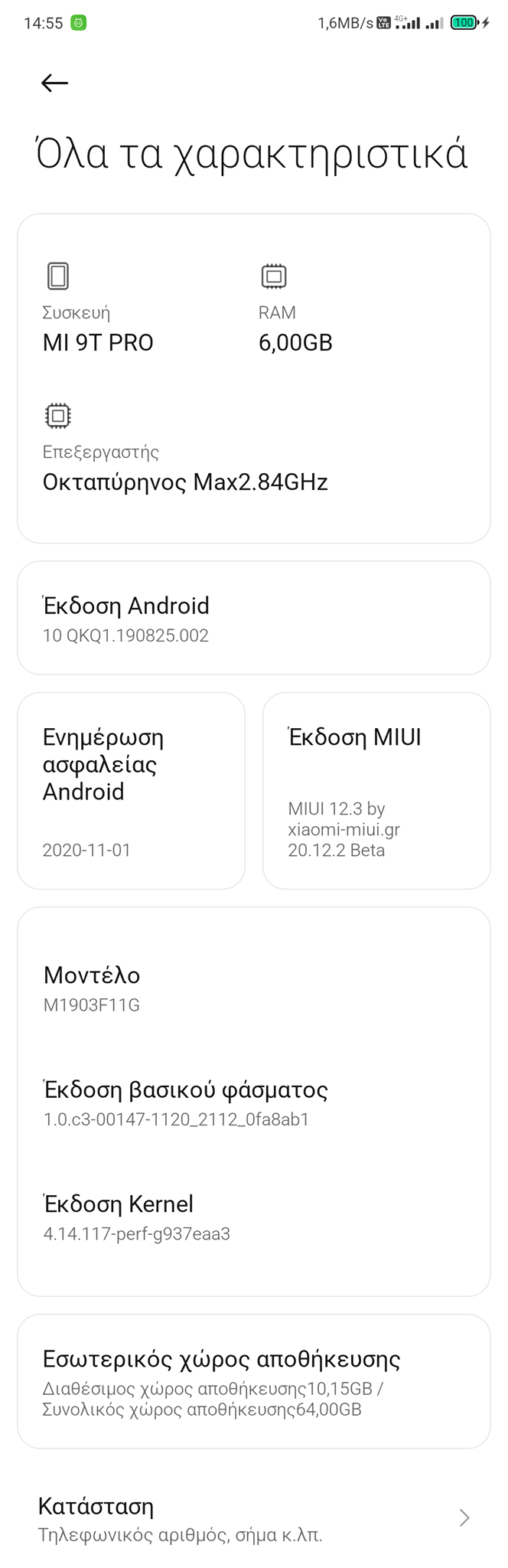508x1568 pixels.
Task: Open the Κατάσταση row
Action: pos(252,1519)
